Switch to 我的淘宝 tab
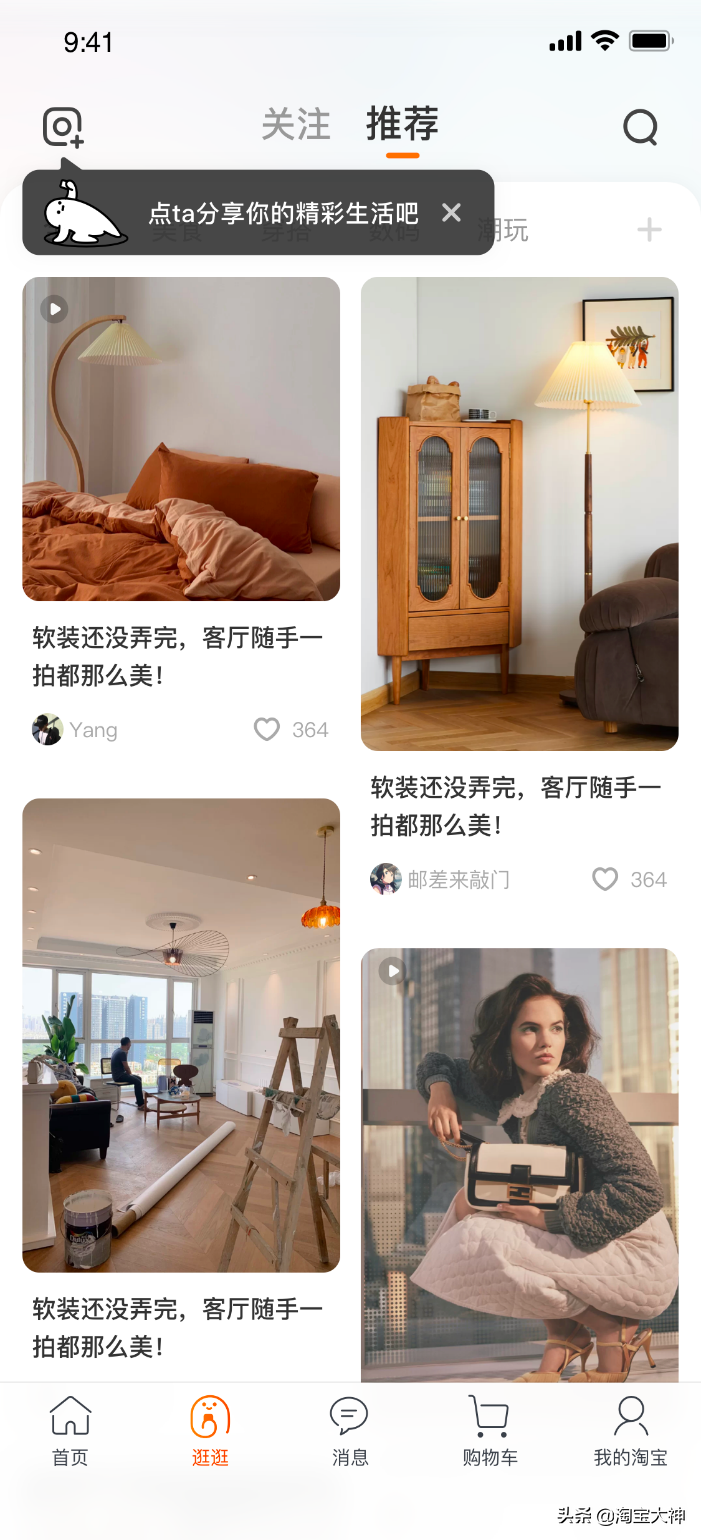Image resolution: width=701 pixels, height=1540 pixels. (x=630, y=1431)
